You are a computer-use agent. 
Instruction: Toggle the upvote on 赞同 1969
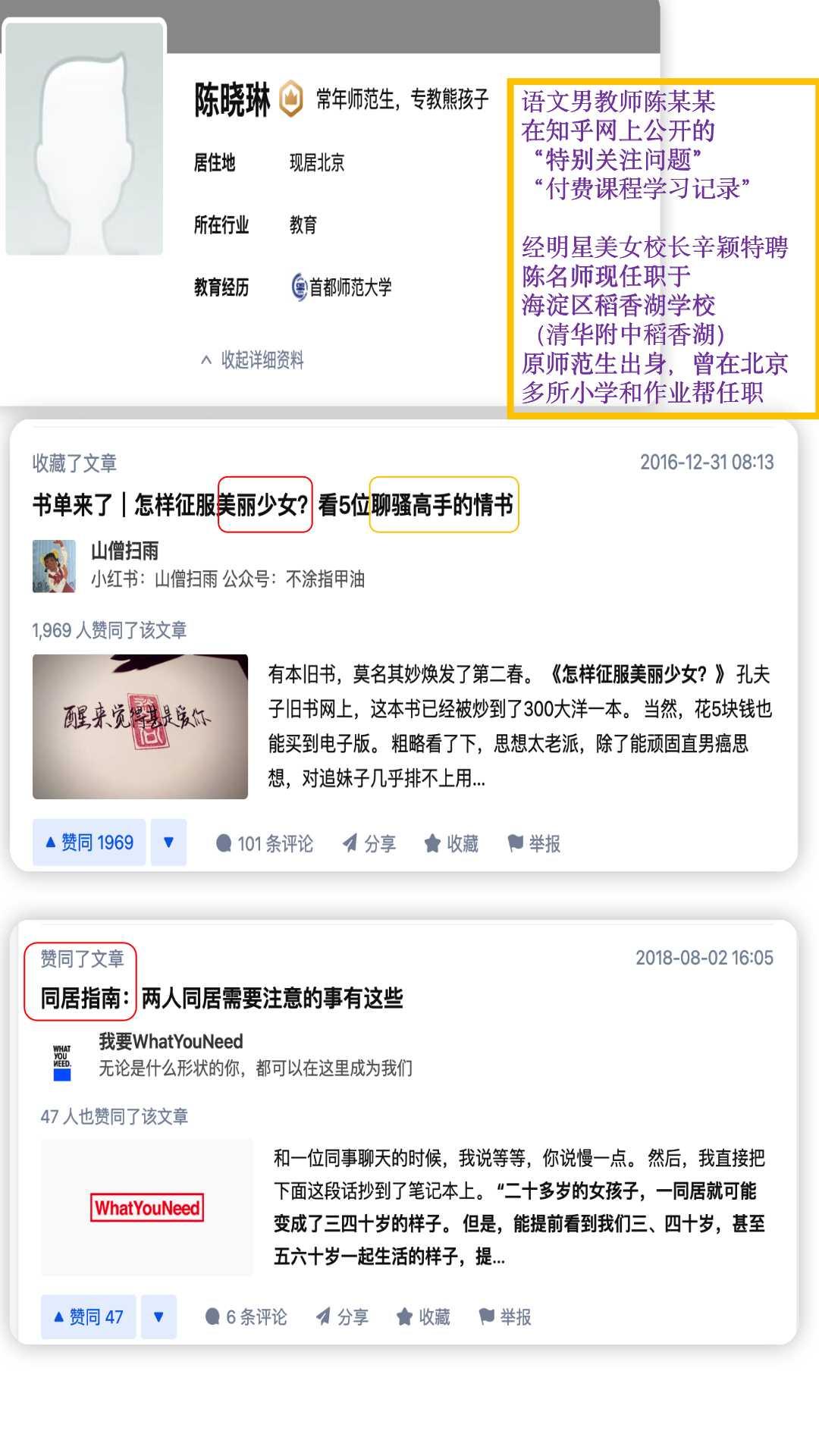click(x=87, y=842)
